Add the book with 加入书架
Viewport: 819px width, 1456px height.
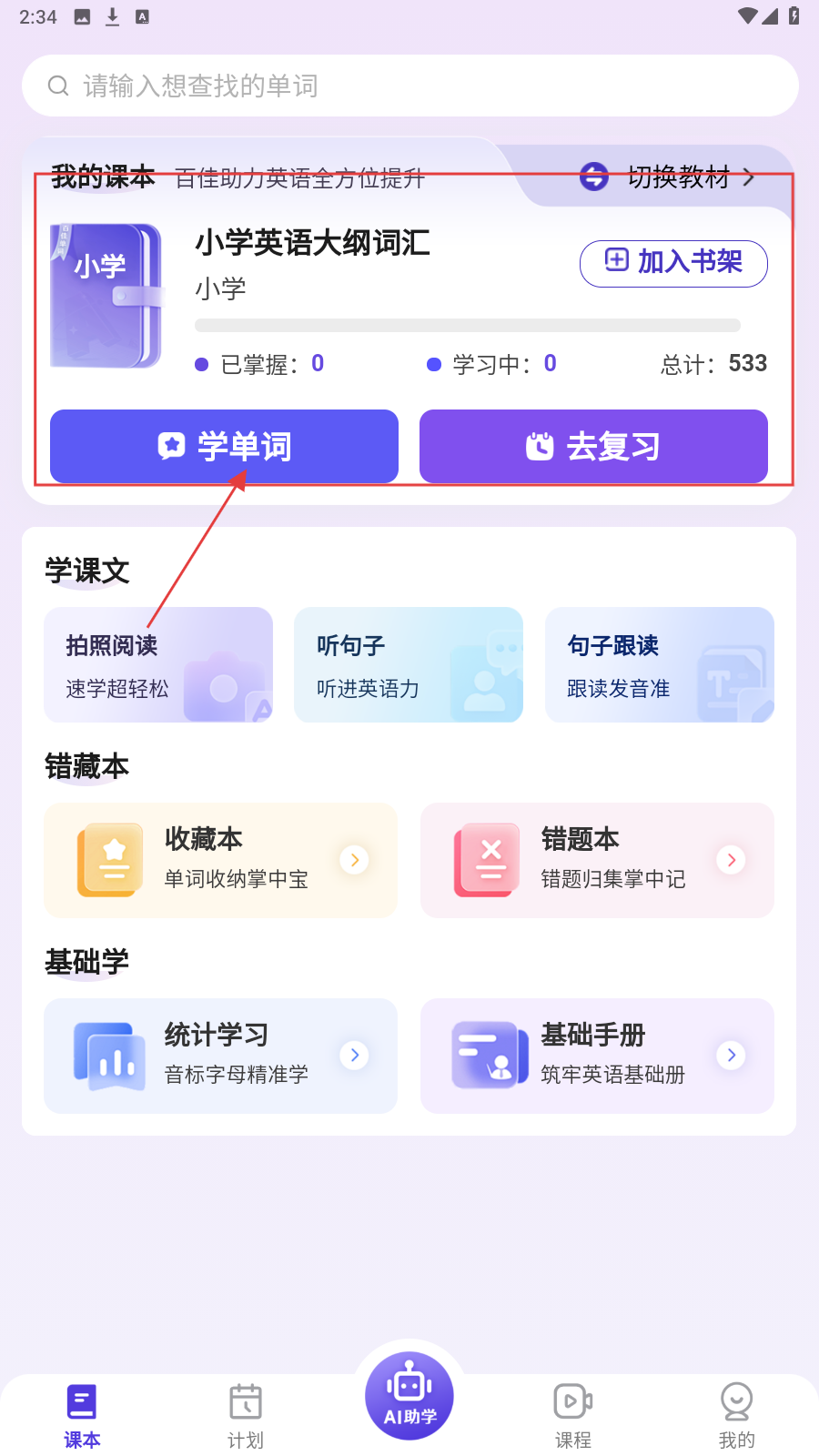click(x=673, y=263)
